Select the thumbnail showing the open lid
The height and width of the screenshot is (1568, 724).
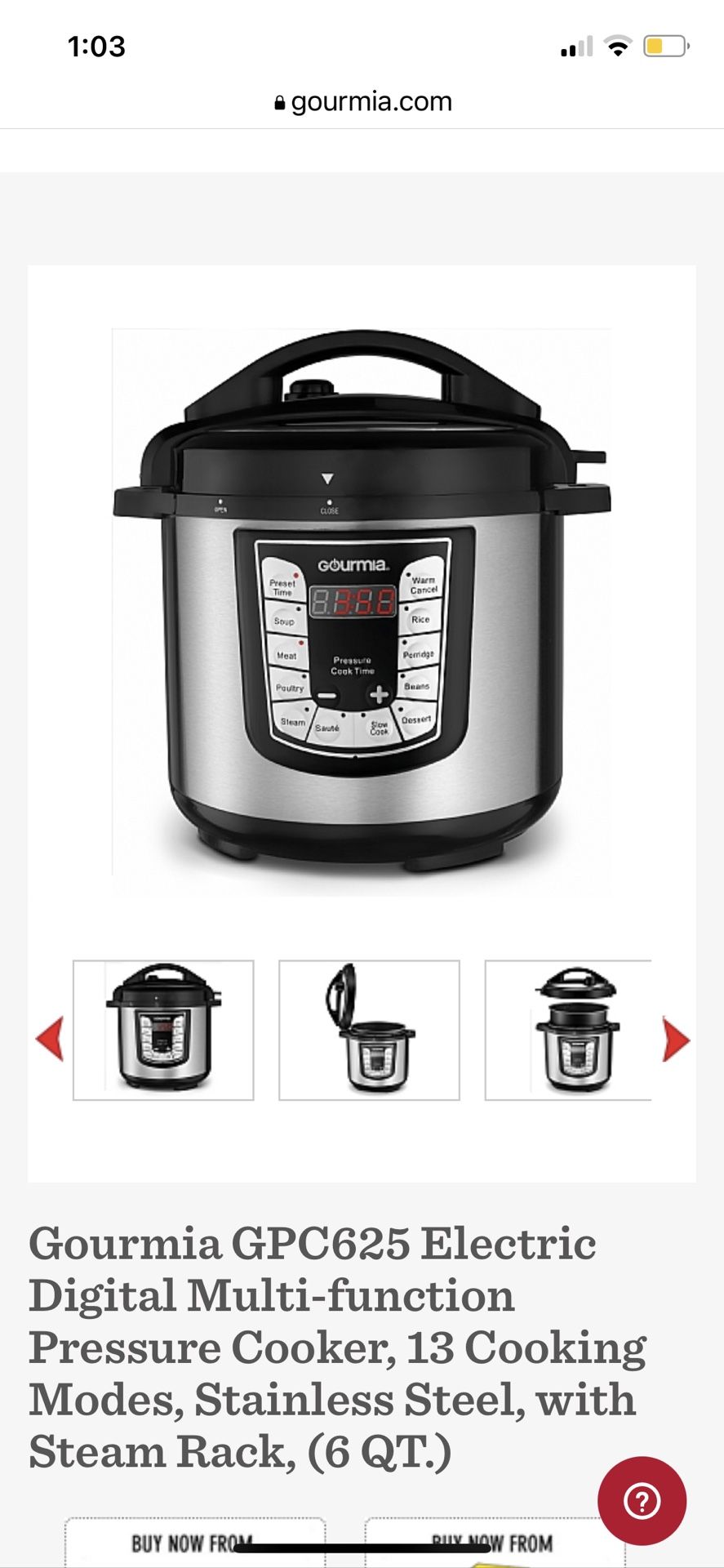pos(369,1030)
